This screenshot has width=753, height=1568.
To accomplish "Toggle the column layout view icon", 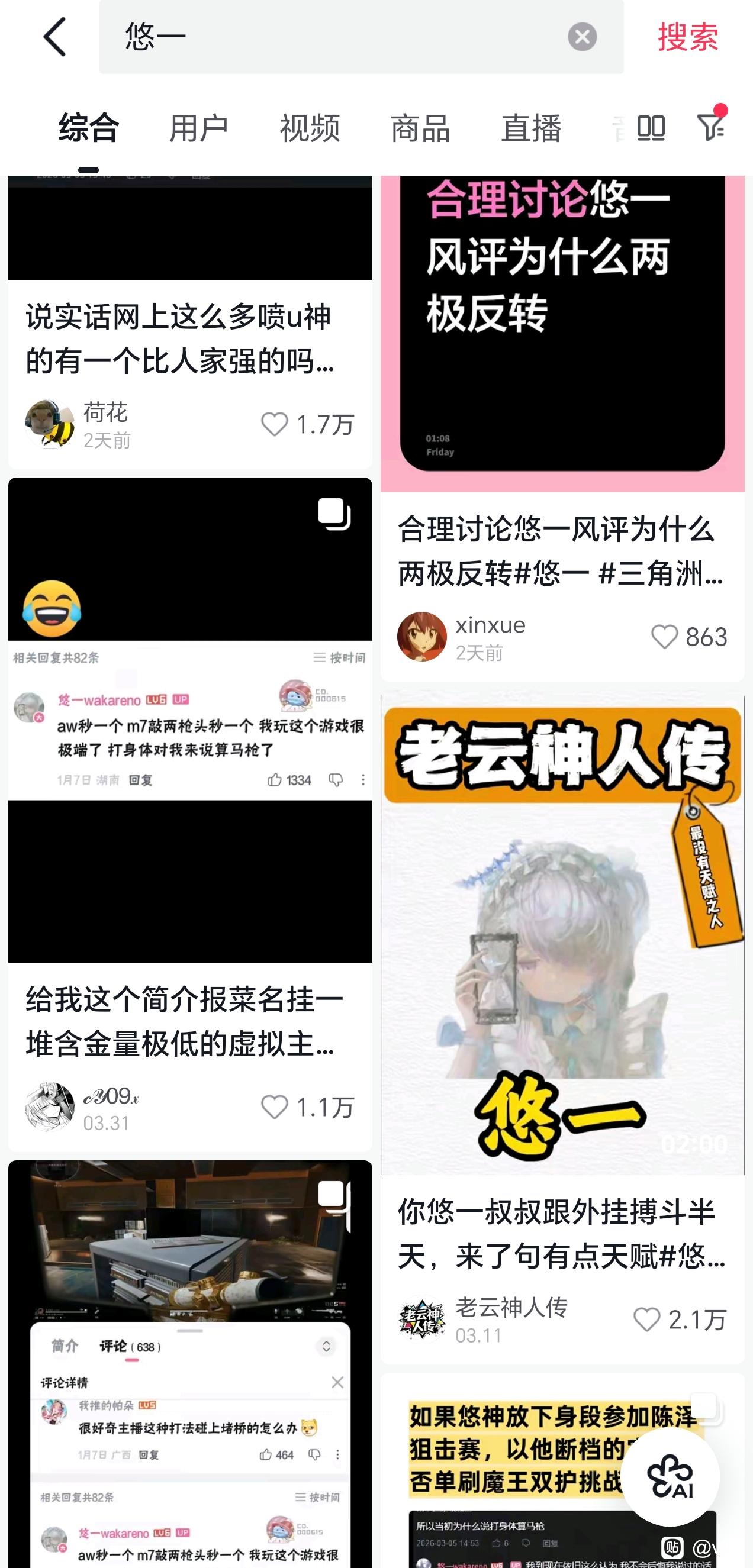I will click(x=651, y=128).
